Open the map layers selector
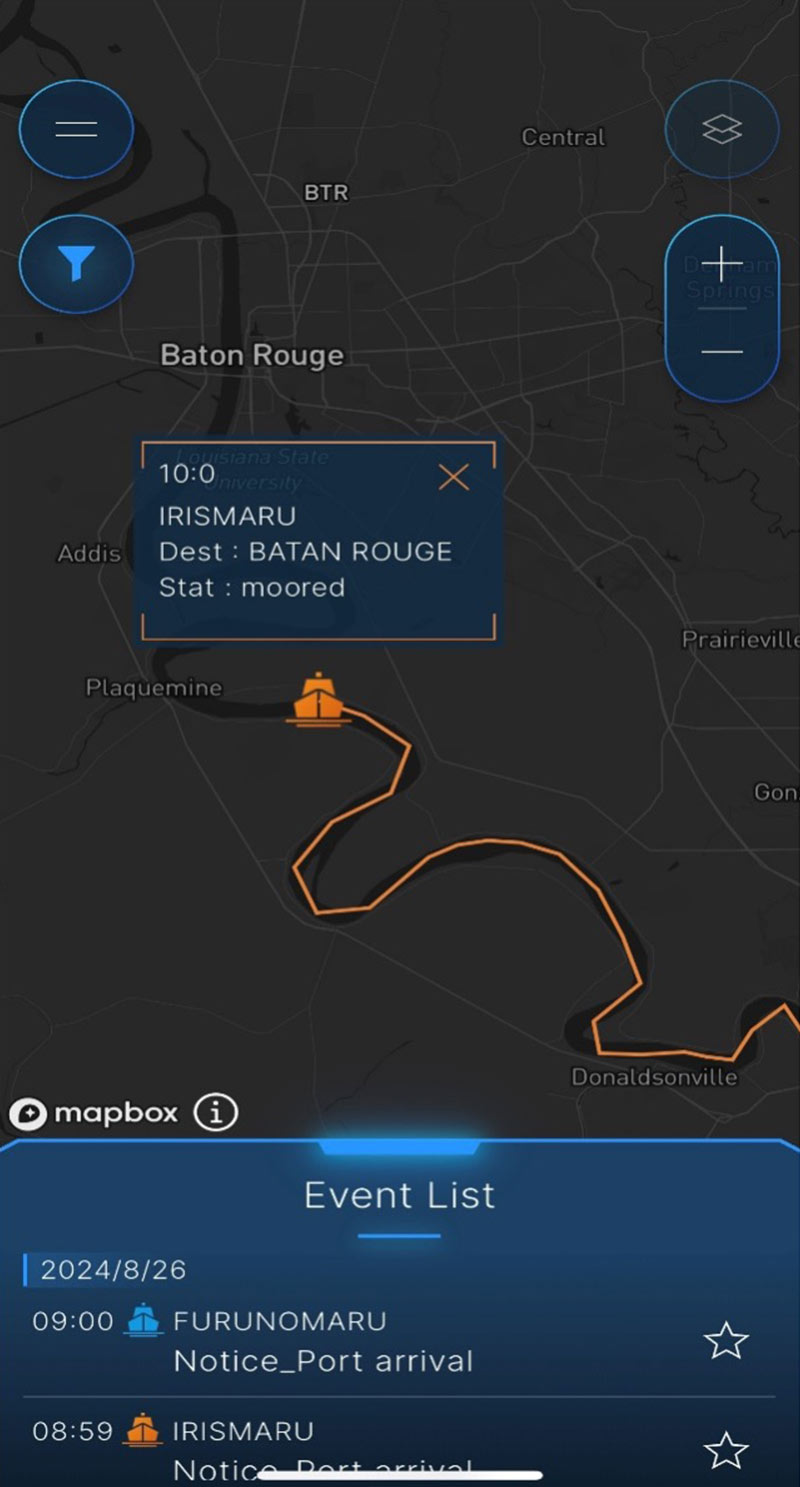Screen dimensions: 800x1487 click(x=721, y=129)
